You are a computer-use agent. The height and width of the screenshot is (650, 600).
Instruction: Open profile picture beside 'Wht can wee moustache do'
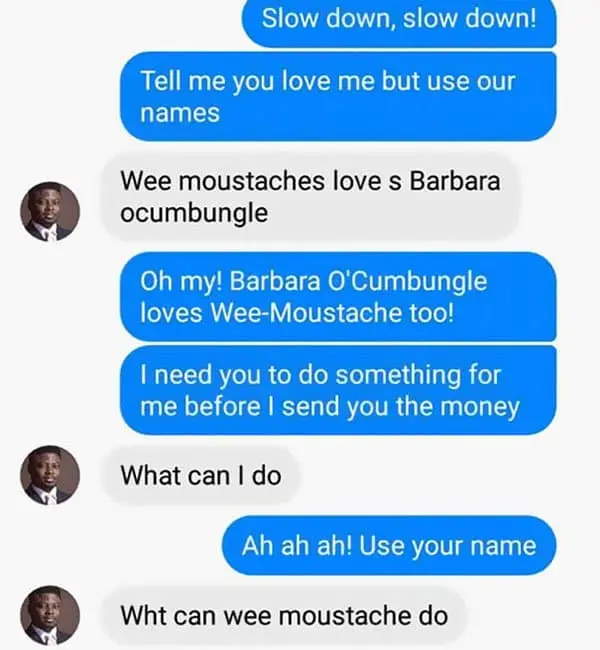[x=49, y=615]
